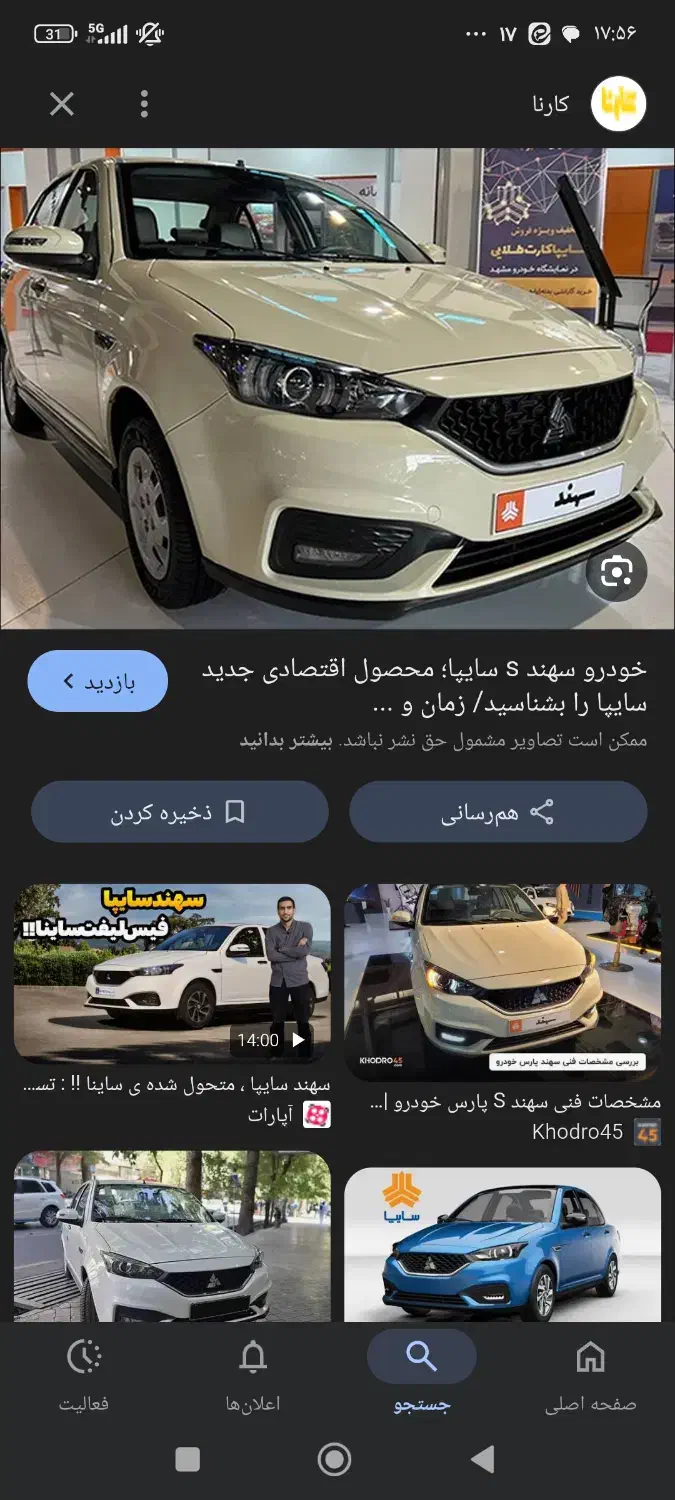Search this image with the Lens icon
Image resolution: width=675 pixels, height=1500 pixels.
(617, 571)
